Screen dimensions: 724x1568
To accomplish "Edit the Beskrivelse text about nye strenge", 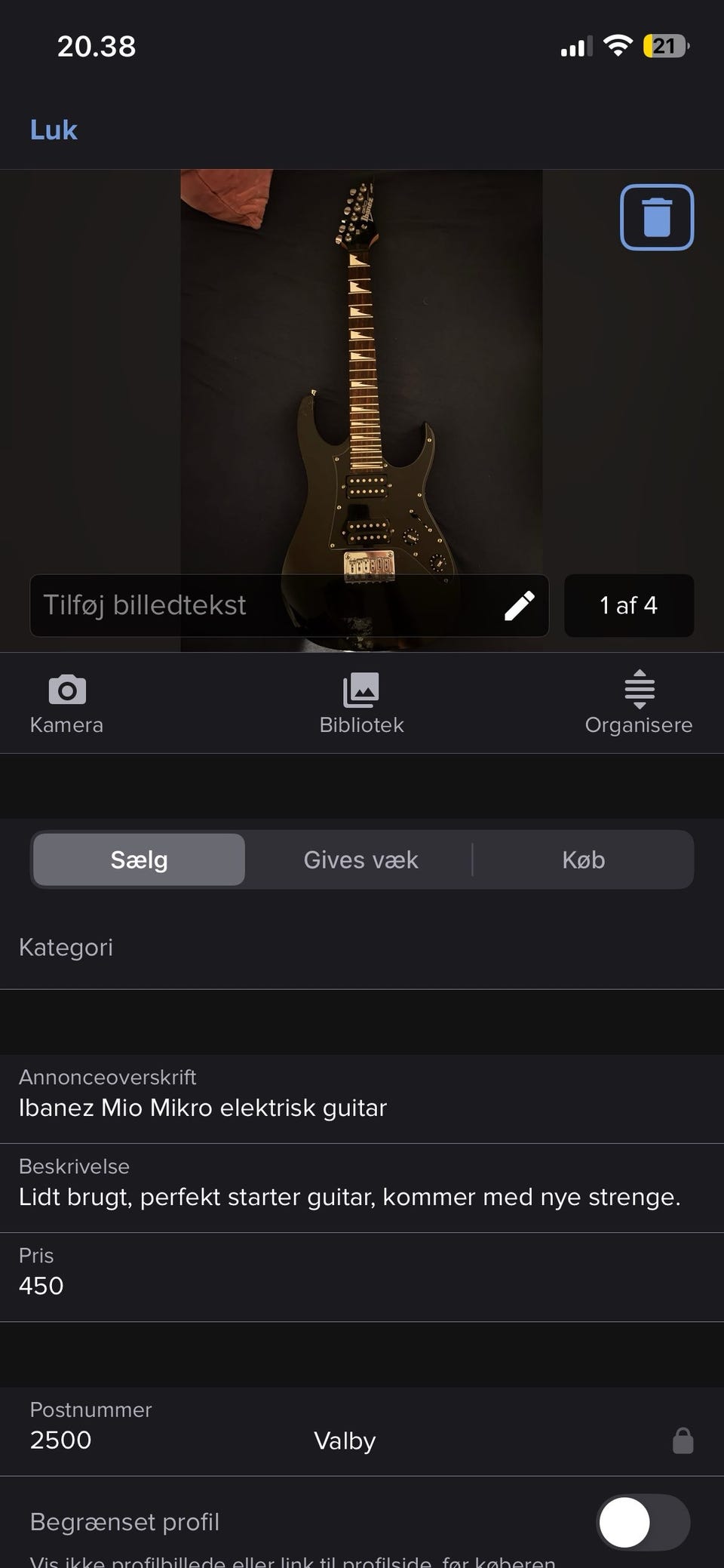I will 350,1197.
